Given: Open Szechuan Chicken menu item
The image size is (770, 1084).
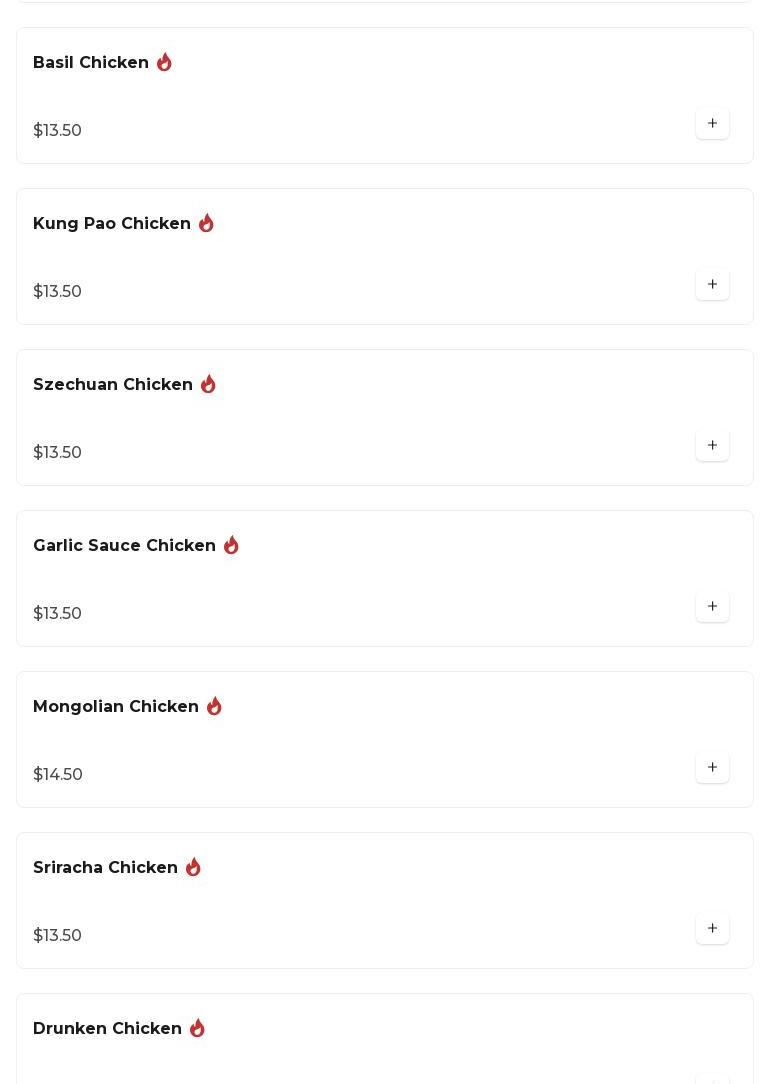Looking at the screenshot, I should (x=113, y=385).
